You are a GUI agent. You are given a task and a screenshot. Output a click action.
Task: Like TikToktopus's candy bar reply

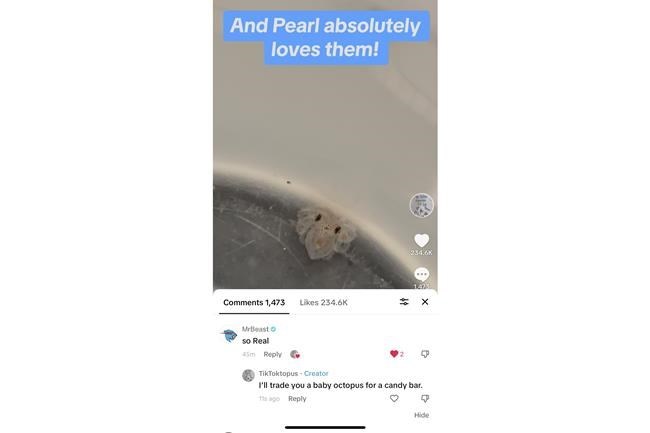pos(394,398)
